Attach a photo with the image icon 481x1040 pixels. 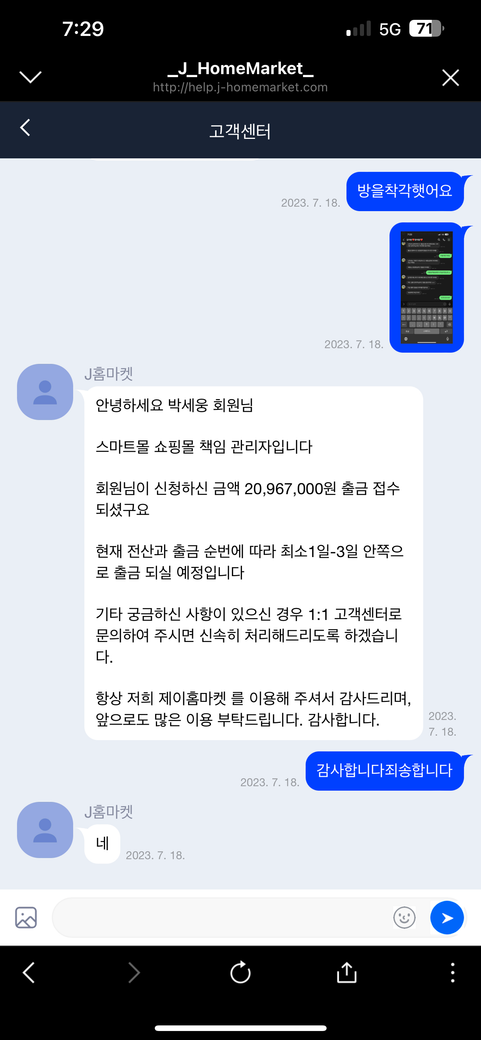point(26,917)
